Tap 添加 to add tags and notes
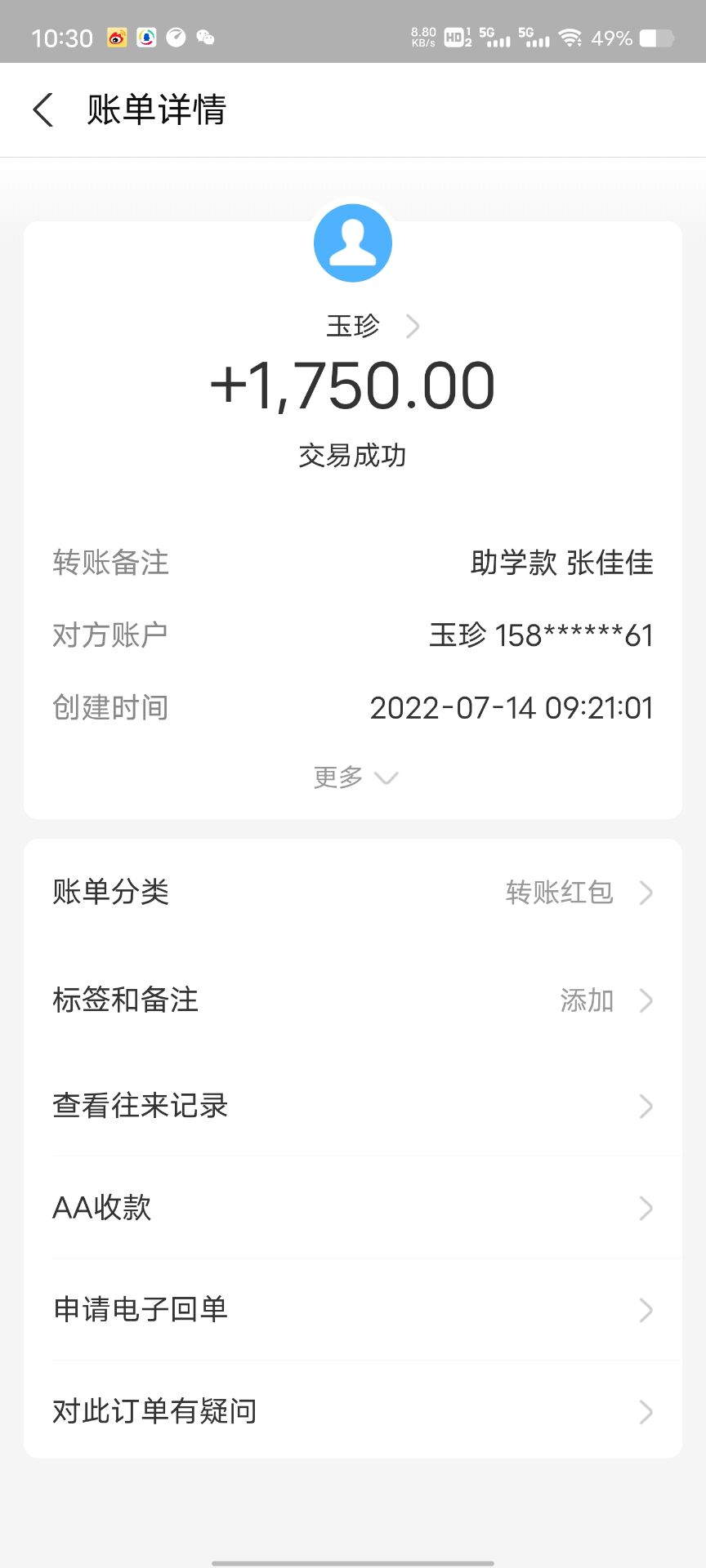 (x=587, y=1001)
